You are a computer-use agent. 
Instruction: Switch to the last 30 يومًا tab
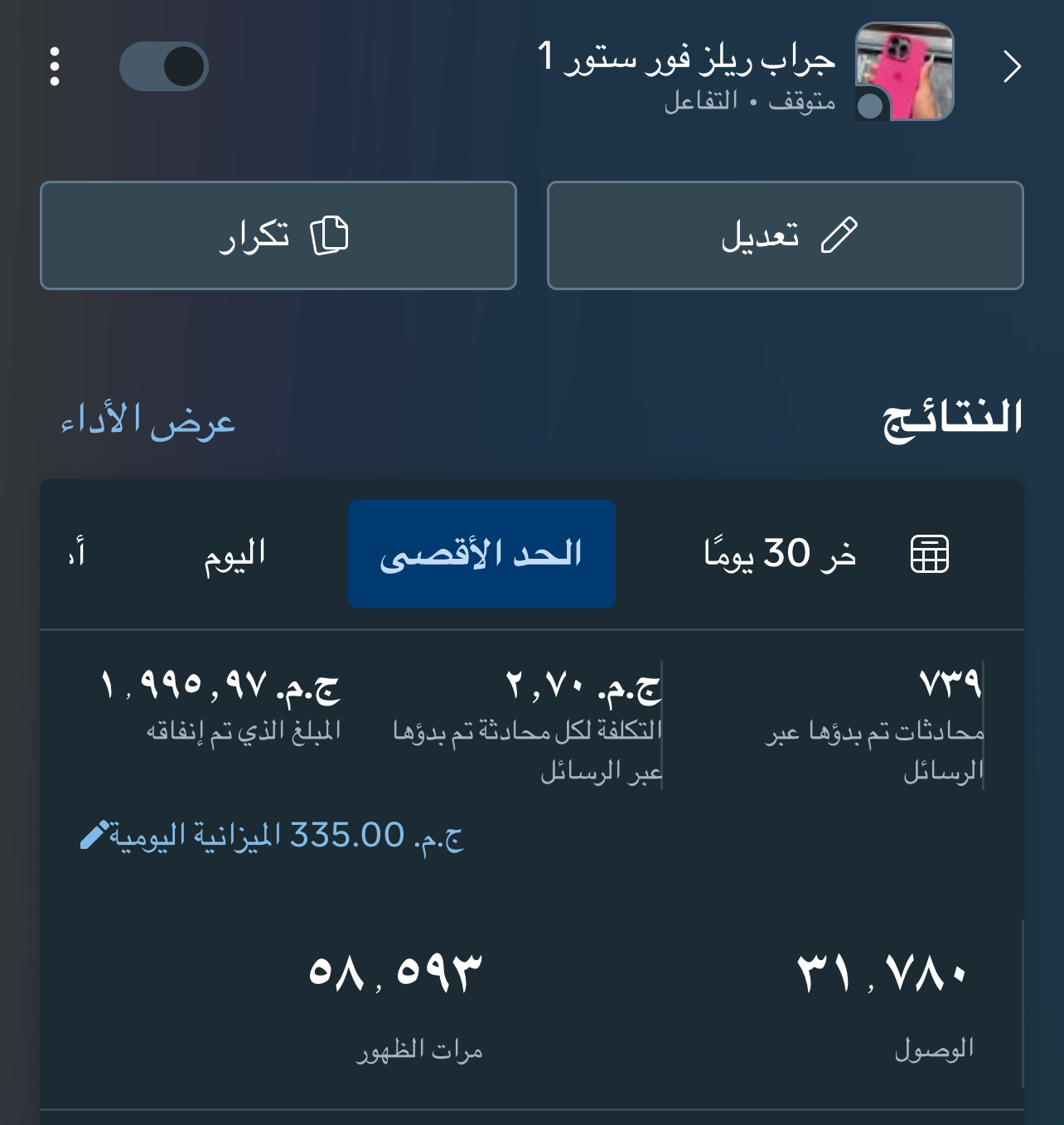(x=780, y=554)
